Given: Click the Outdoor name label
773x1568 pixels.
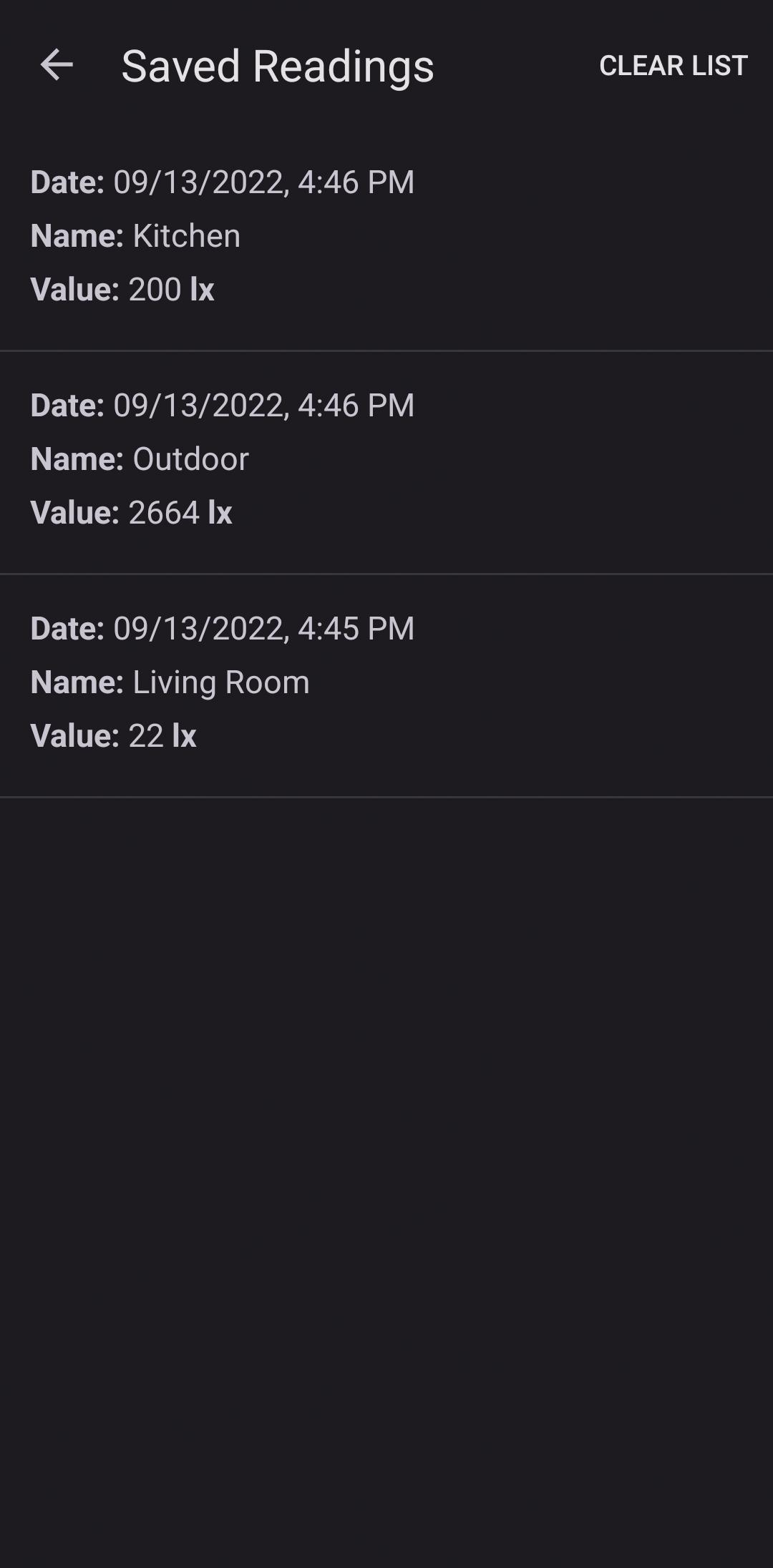Looking at the screenshot, I should tap(190, 458).
